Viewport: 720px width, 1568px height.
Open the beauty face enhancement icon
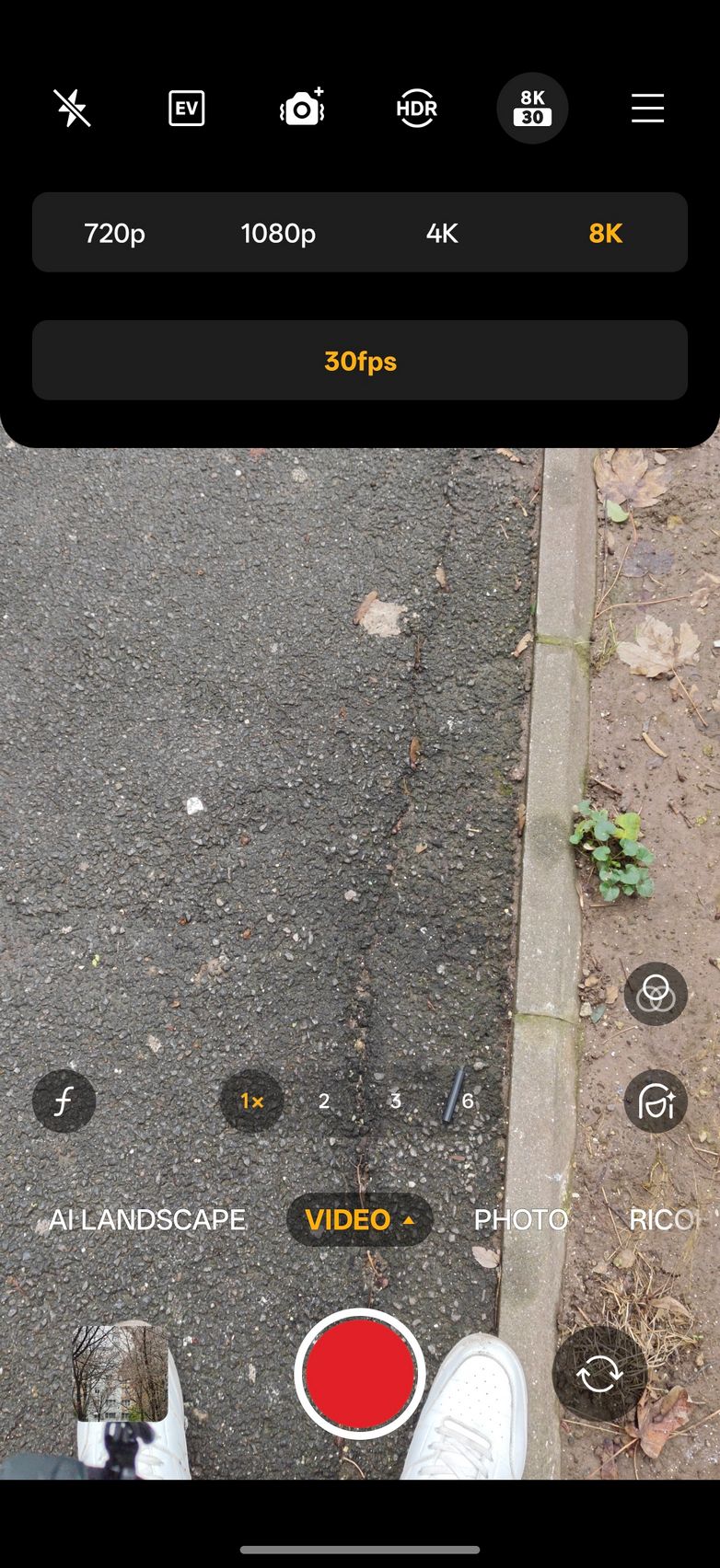[x=656, y=1101]
